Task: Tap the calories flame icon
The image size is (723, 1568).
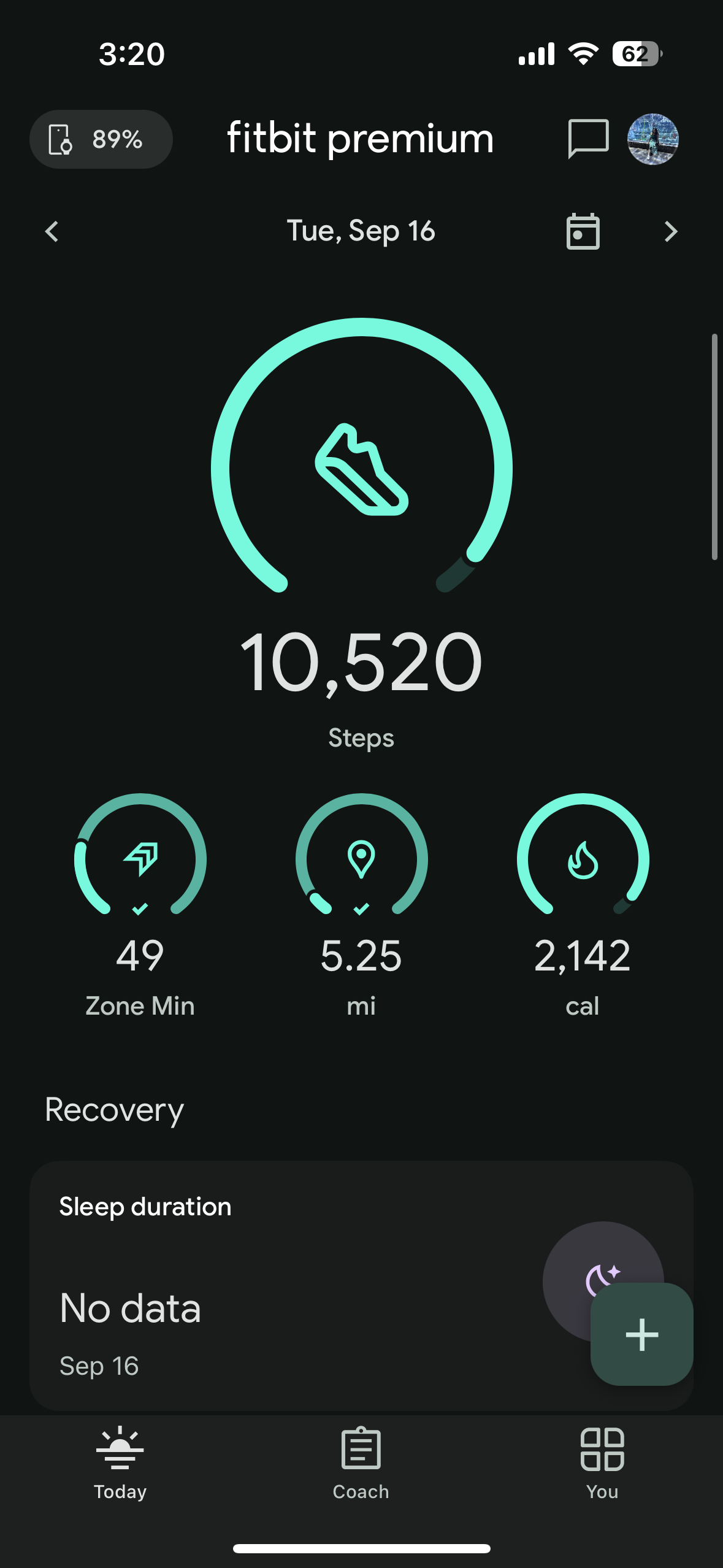Action: click(x=581, y=859)
